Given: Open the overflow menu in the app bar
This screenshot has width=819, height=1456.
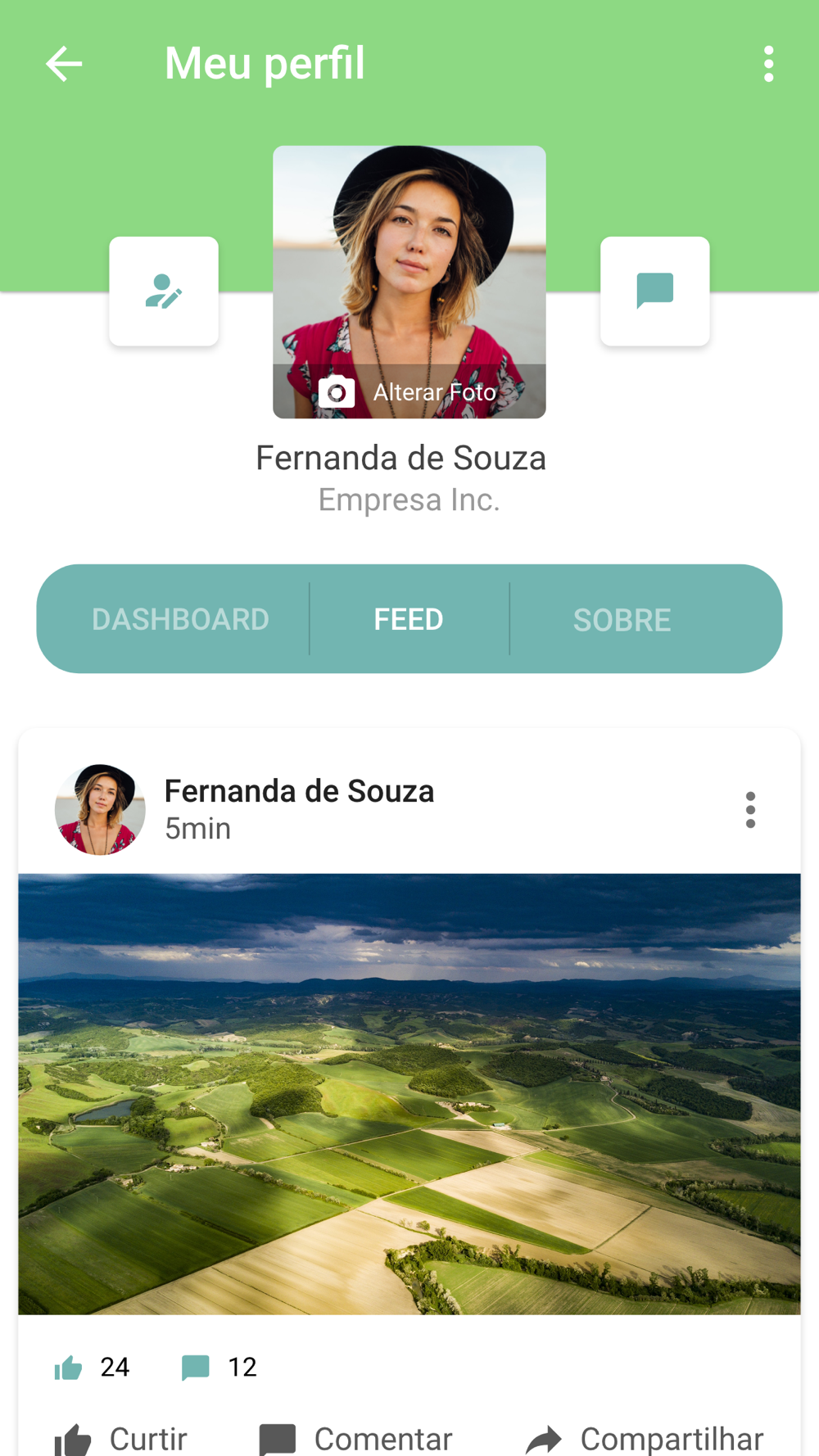Looking at the screenshot, I should (768, 64).
